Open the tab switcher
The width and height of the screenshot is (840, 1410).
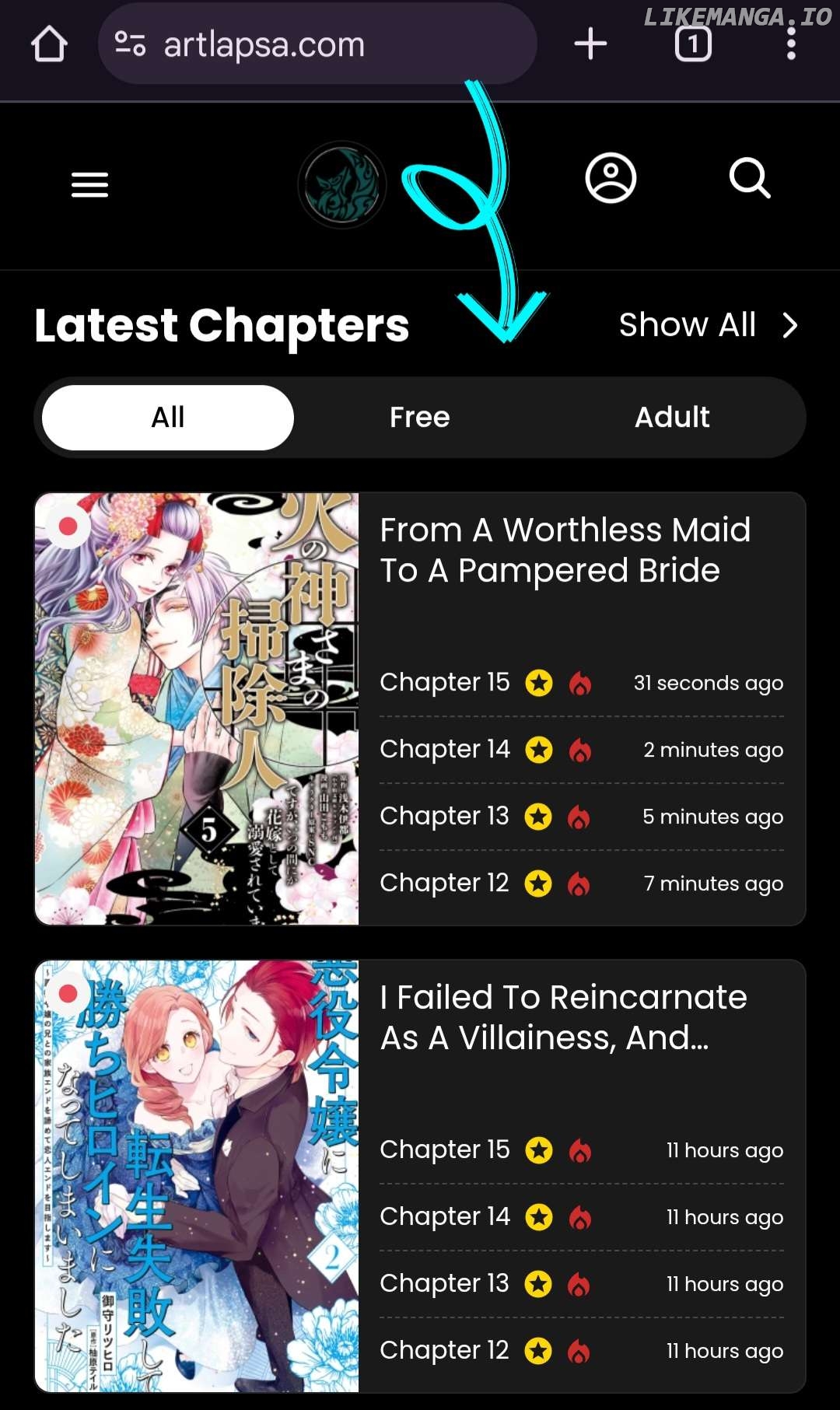[692, 44]
